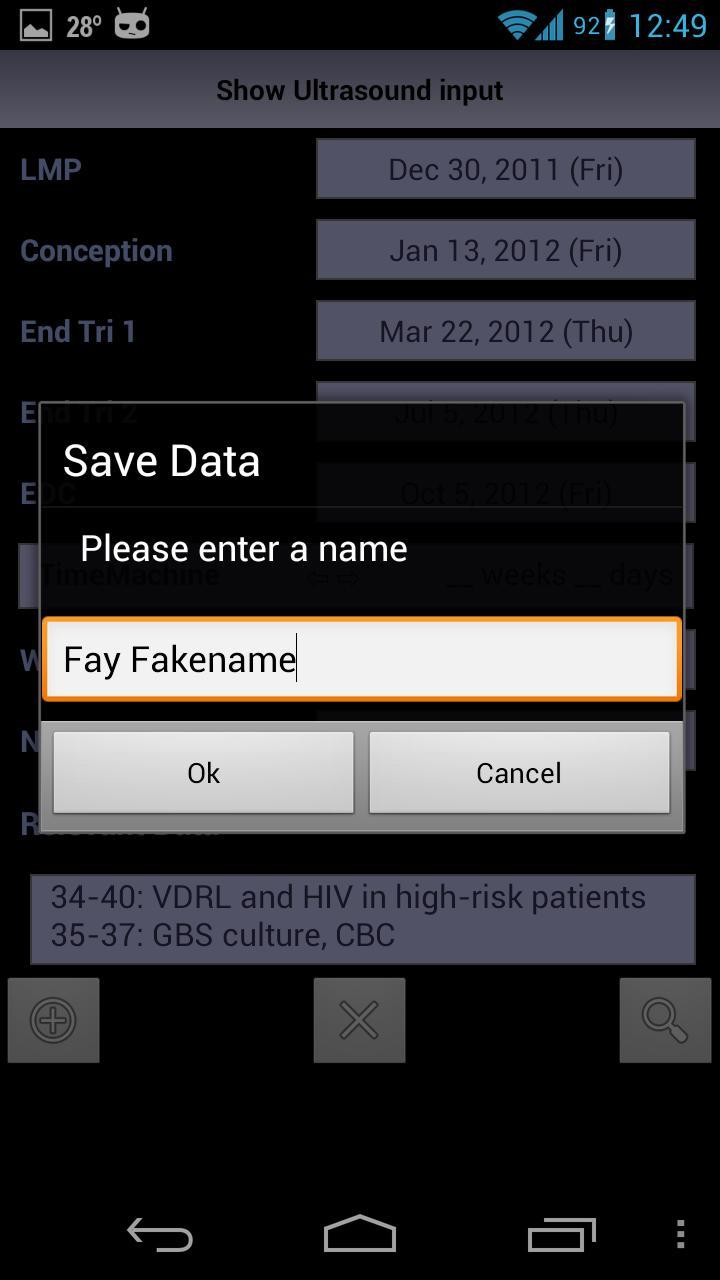Tap the name text field
720x1280 pixels.
pos(361,659)
